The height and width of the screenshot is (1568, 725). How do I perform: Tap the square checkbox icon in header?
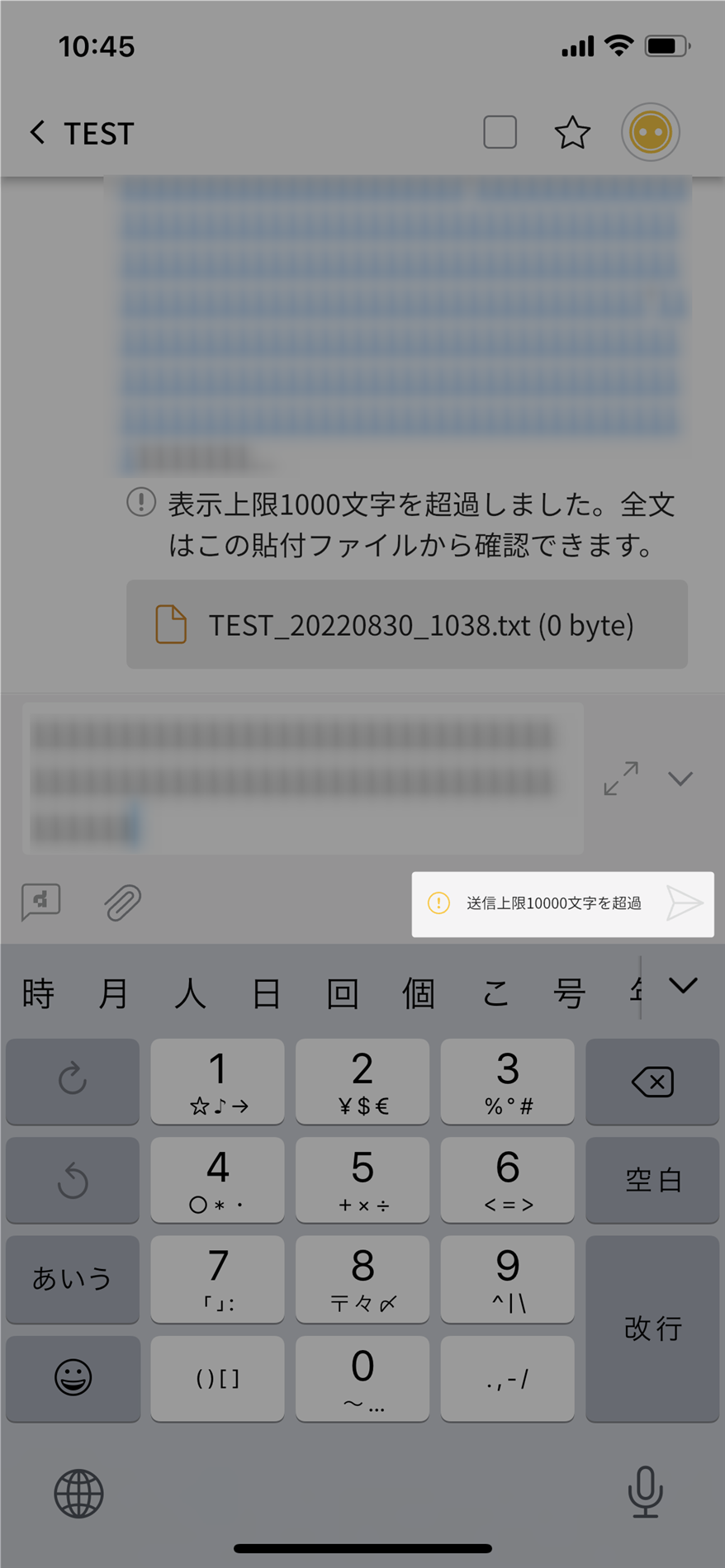coord(500,132)
